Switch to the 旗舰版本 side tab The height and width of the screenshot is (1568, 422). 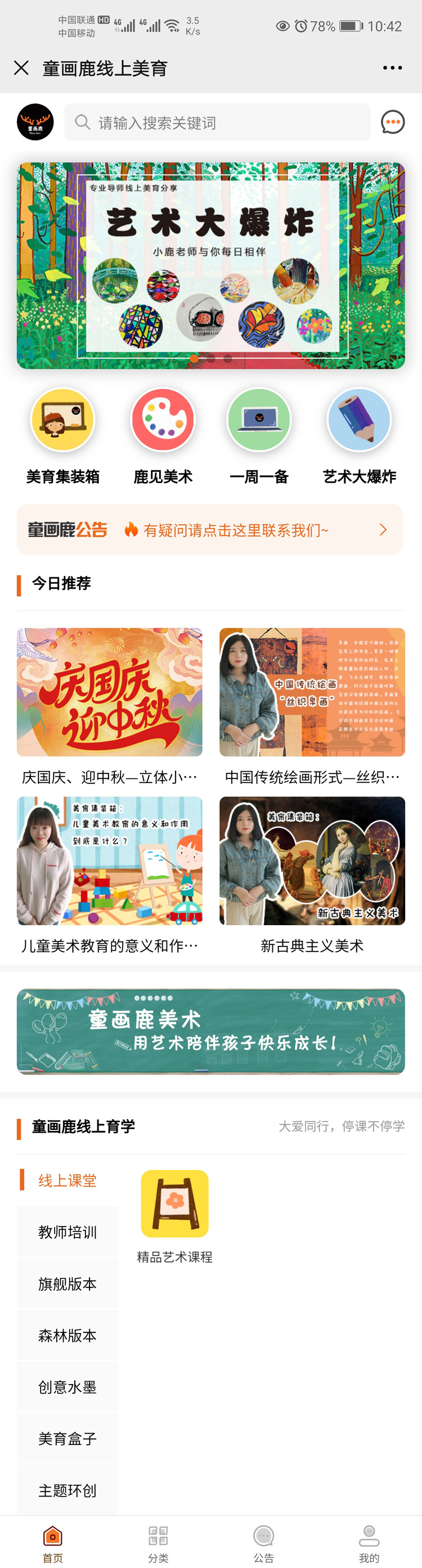pyautogui.click(x=68, y=1284)
